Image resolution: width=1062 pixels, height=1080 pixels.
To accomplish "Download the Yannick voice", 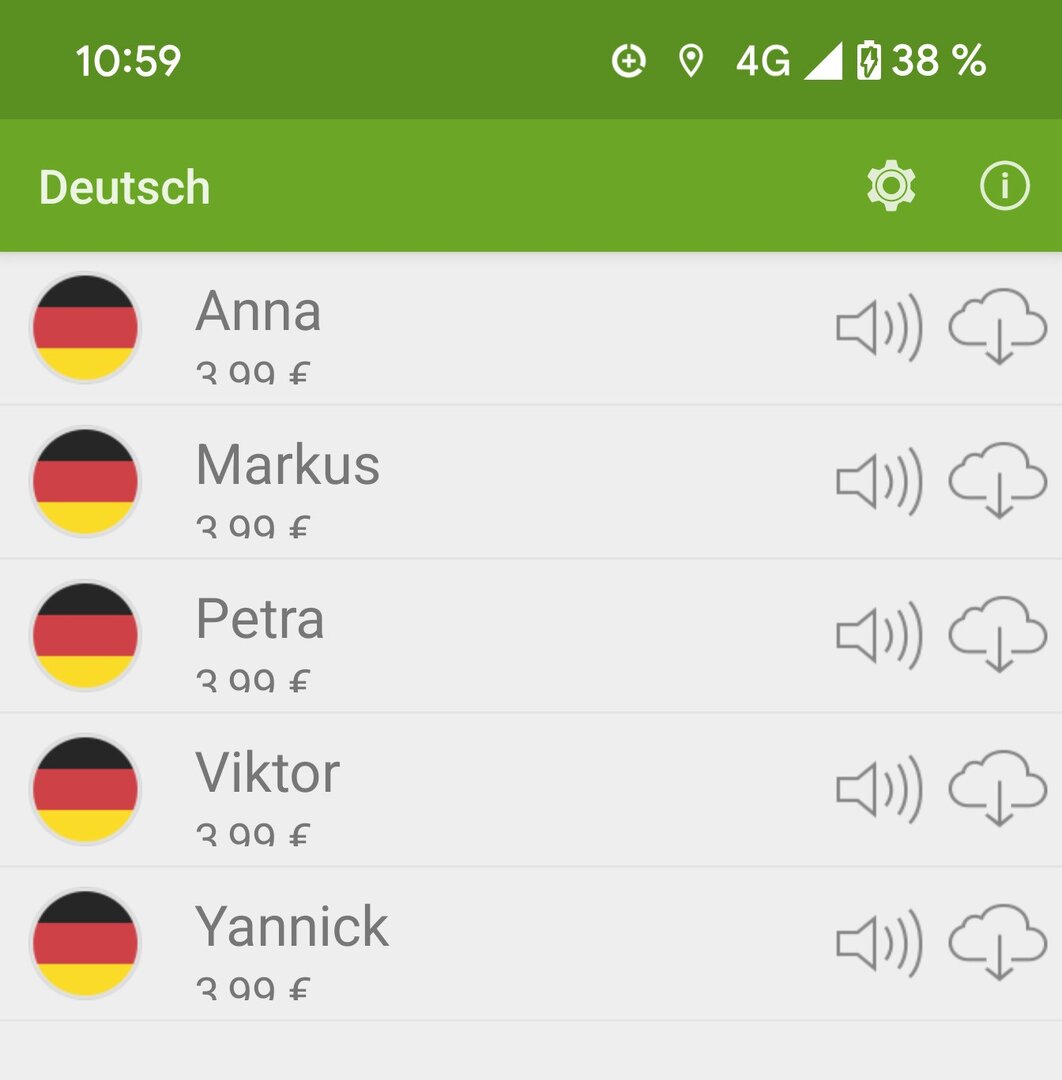I will click(997, 943).
